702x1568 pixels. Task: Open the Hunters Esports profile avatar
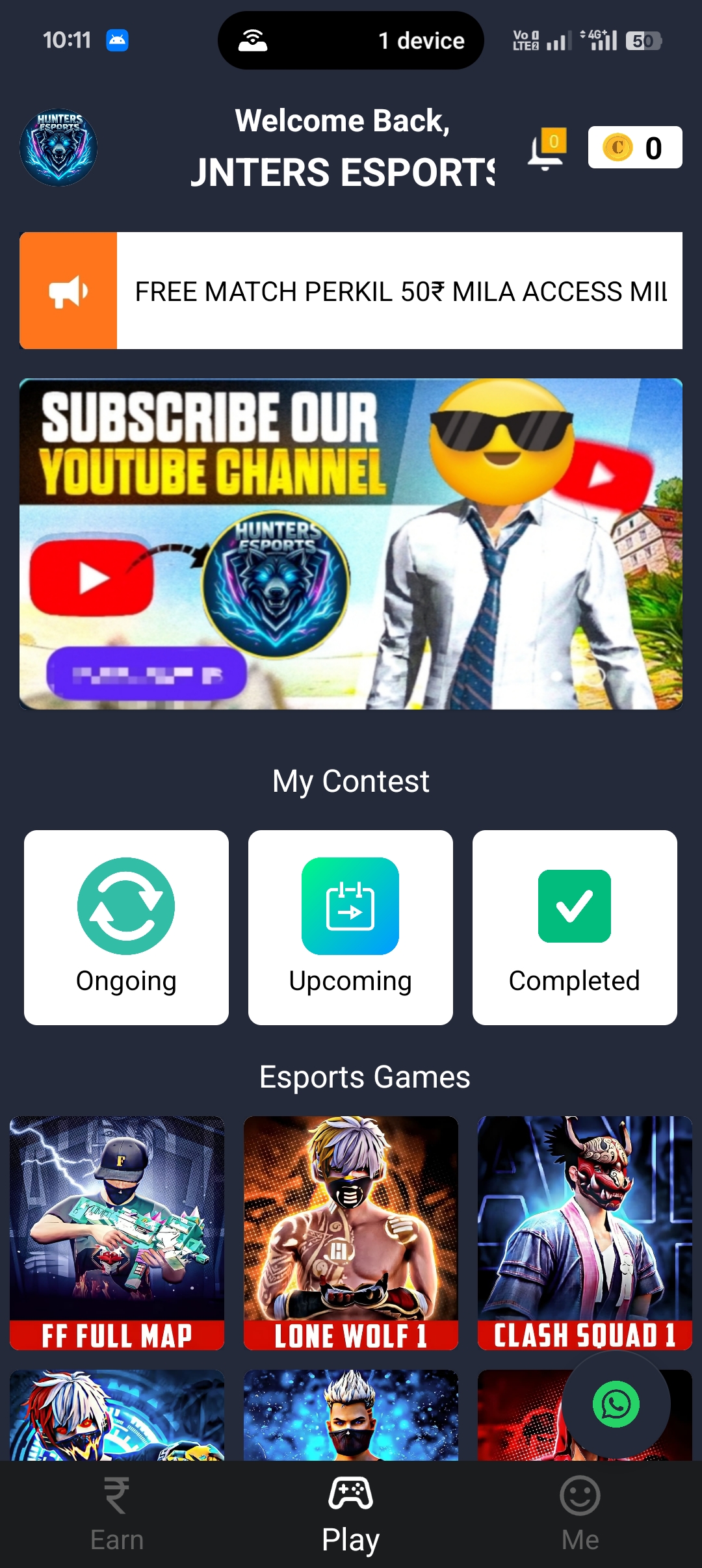tap(58, 148)
